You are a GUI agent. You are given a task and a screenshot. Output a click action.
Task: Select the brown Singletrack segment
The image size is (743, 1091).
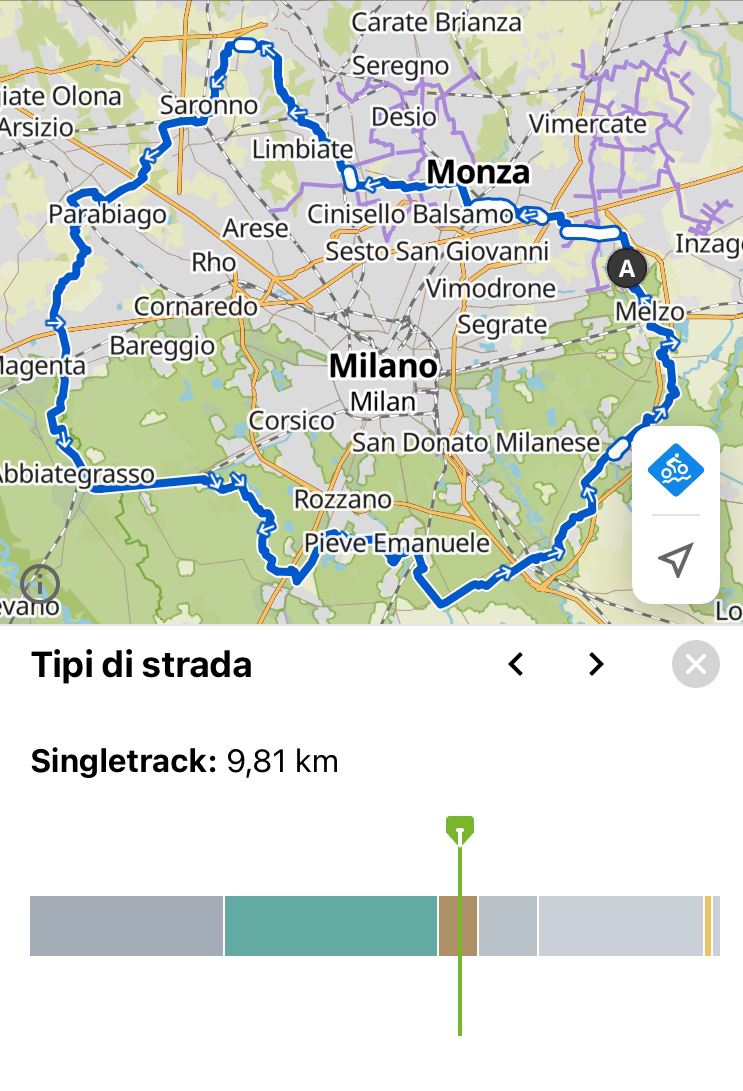click(x=457, y=926)
